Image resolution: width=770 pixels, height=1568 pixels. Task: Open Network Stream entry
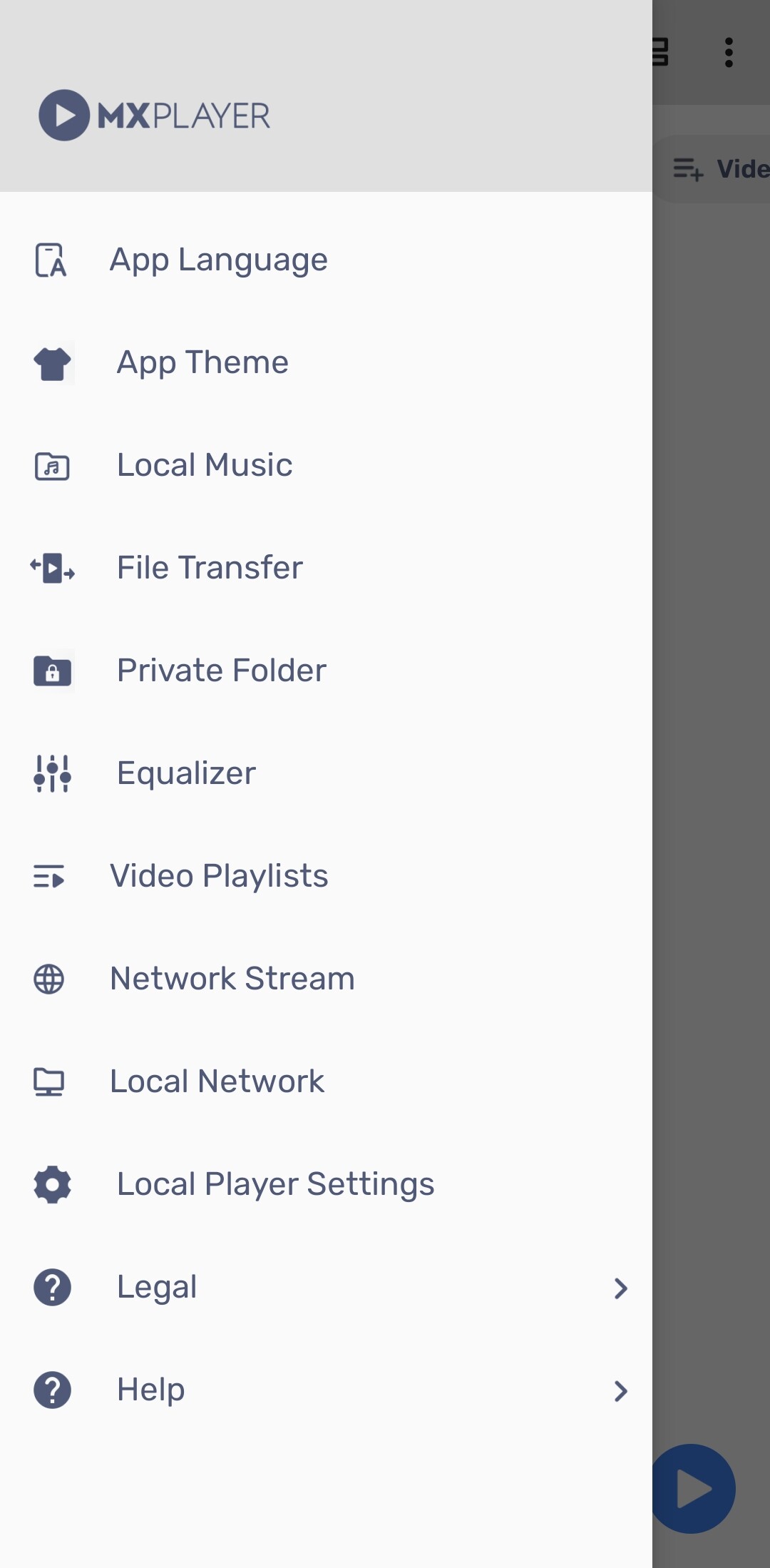click(x=326, y=979)
